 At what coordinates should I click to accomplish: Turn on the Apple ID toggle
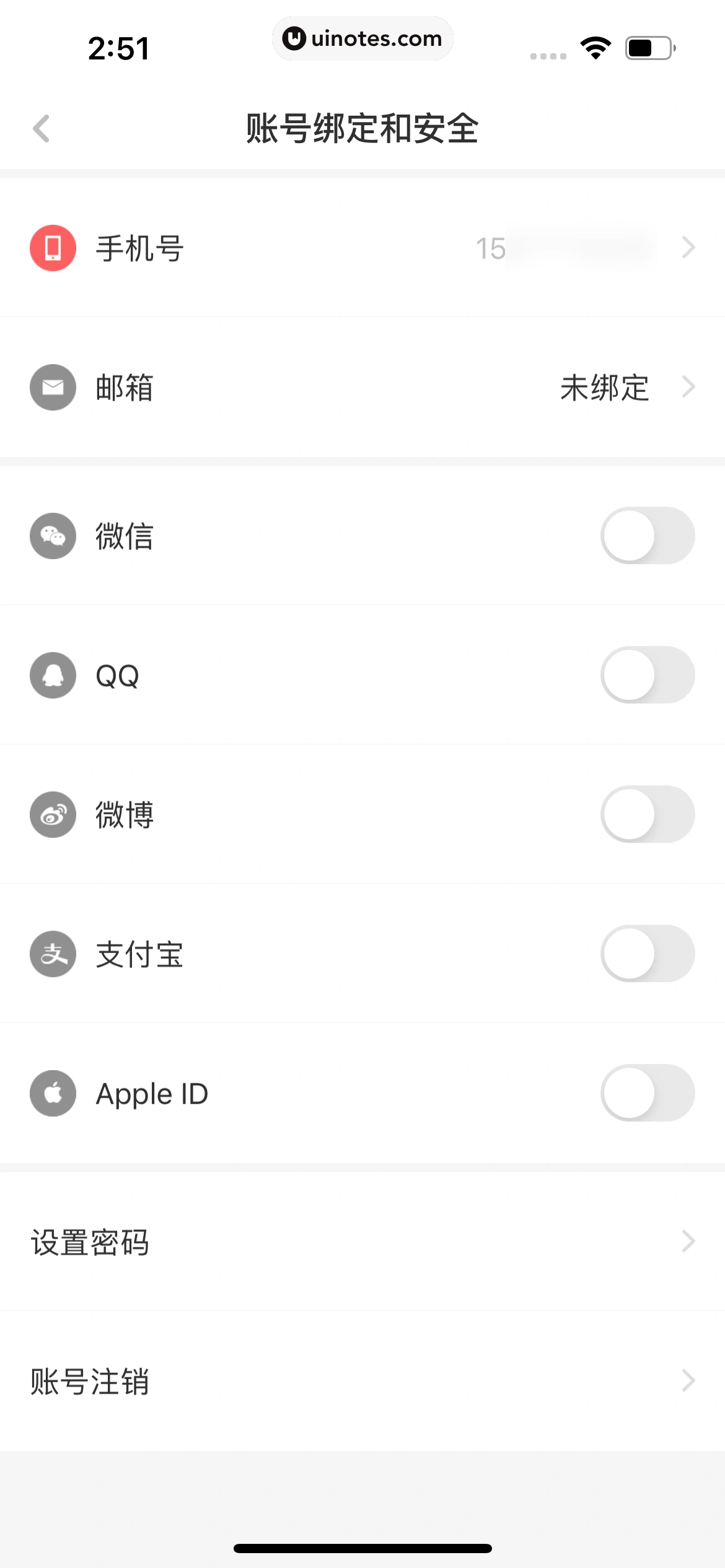[648, 1093]
